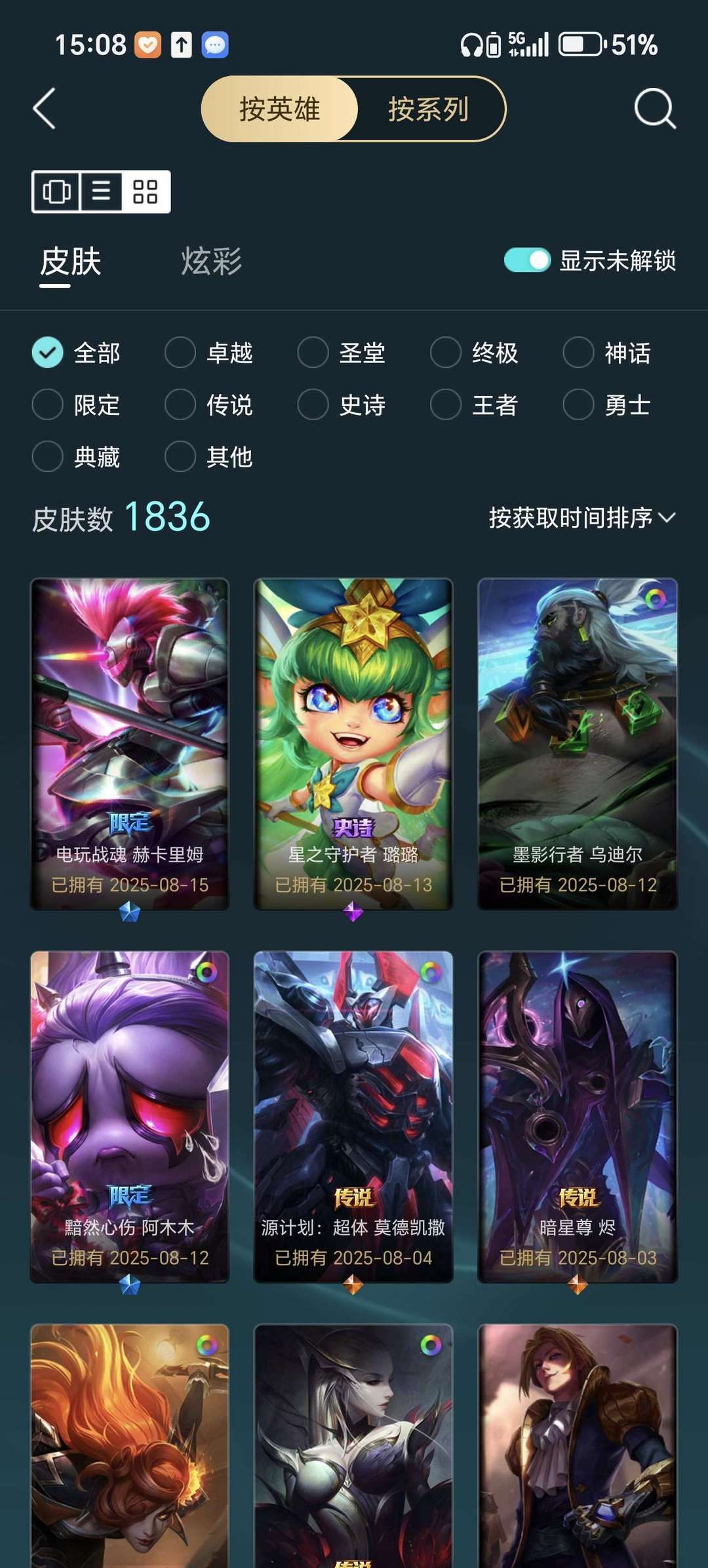Viewport: 708px width, 1568px height.
Task: Turn off the 显示未解锁 switch
Action: (x=527, y=260)
